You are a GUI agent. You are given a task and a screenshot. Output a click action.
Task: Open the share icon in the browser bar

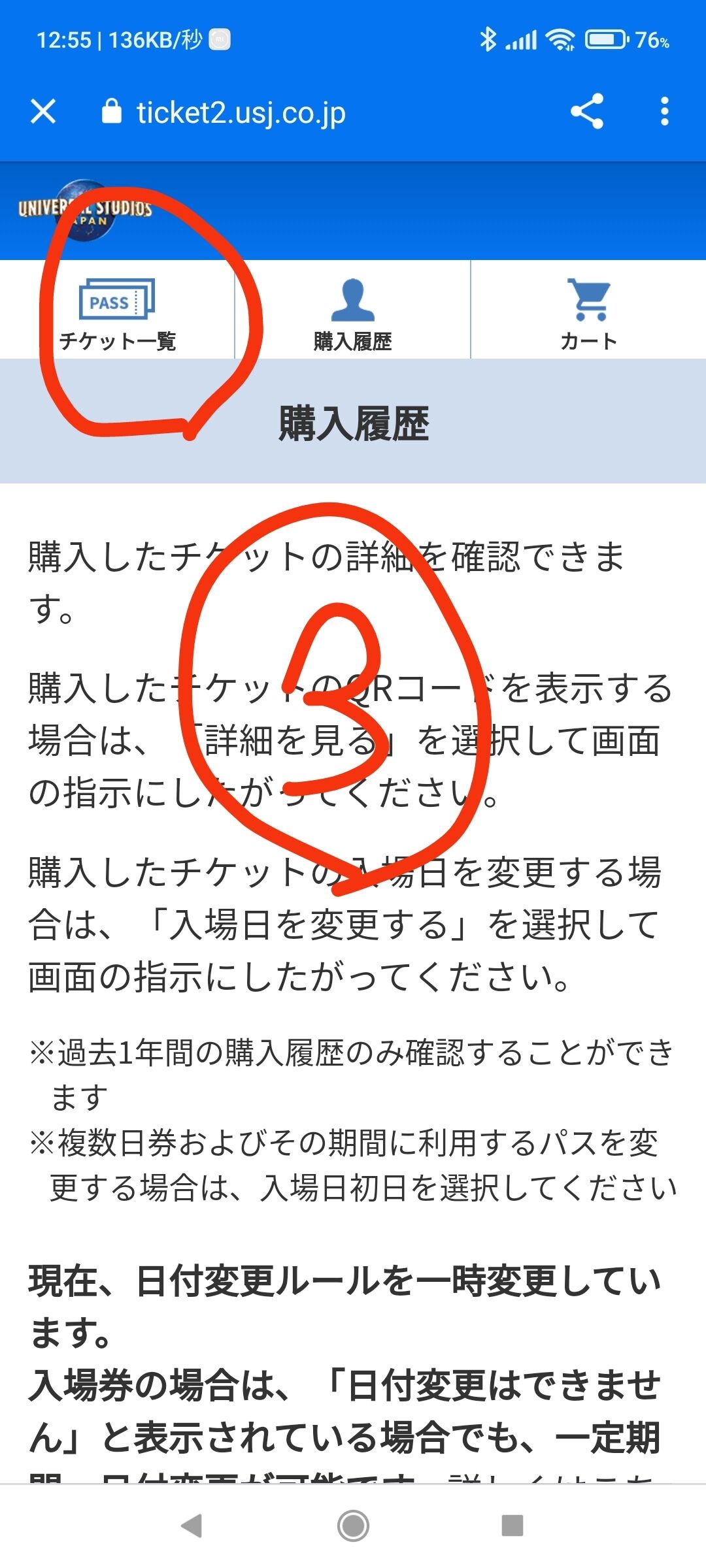[x=587, y=111]
